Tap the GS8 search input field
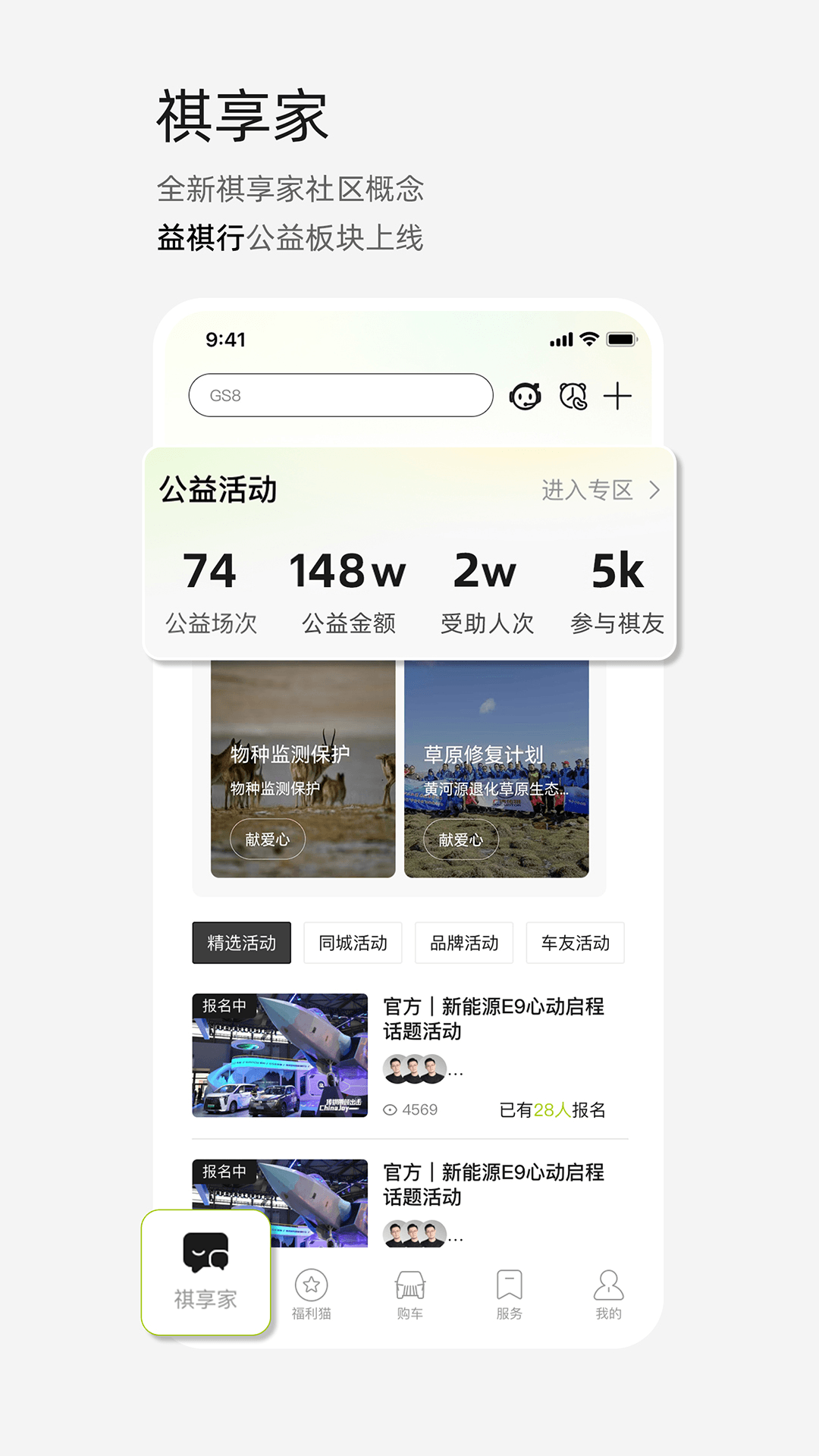 (341, 395)
